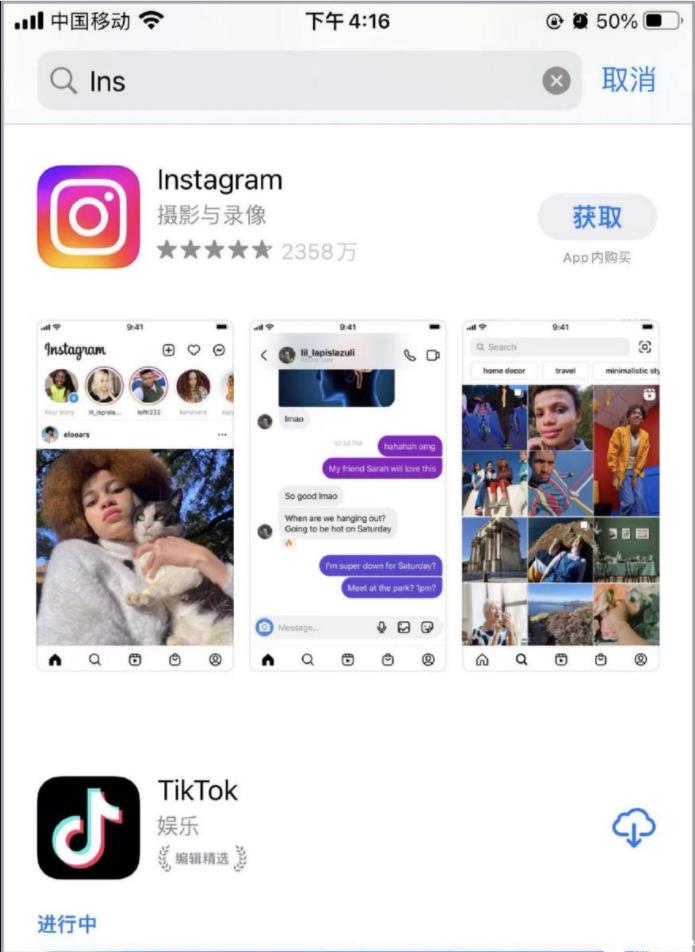
Task: Open the Instagram app listing
Action: coord(220,181)
